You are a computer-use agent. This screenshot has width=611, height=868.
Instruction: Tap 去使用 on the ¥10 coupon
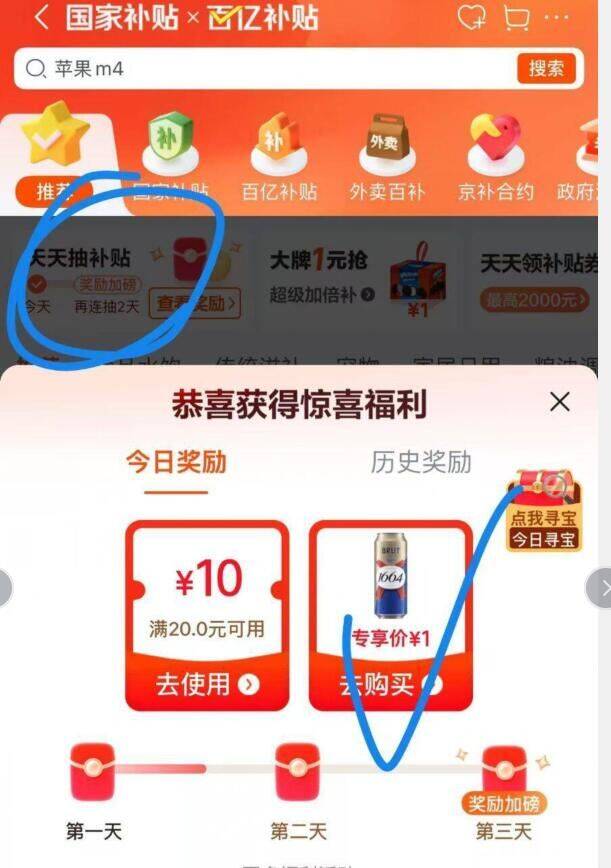[x=207, y=685]
